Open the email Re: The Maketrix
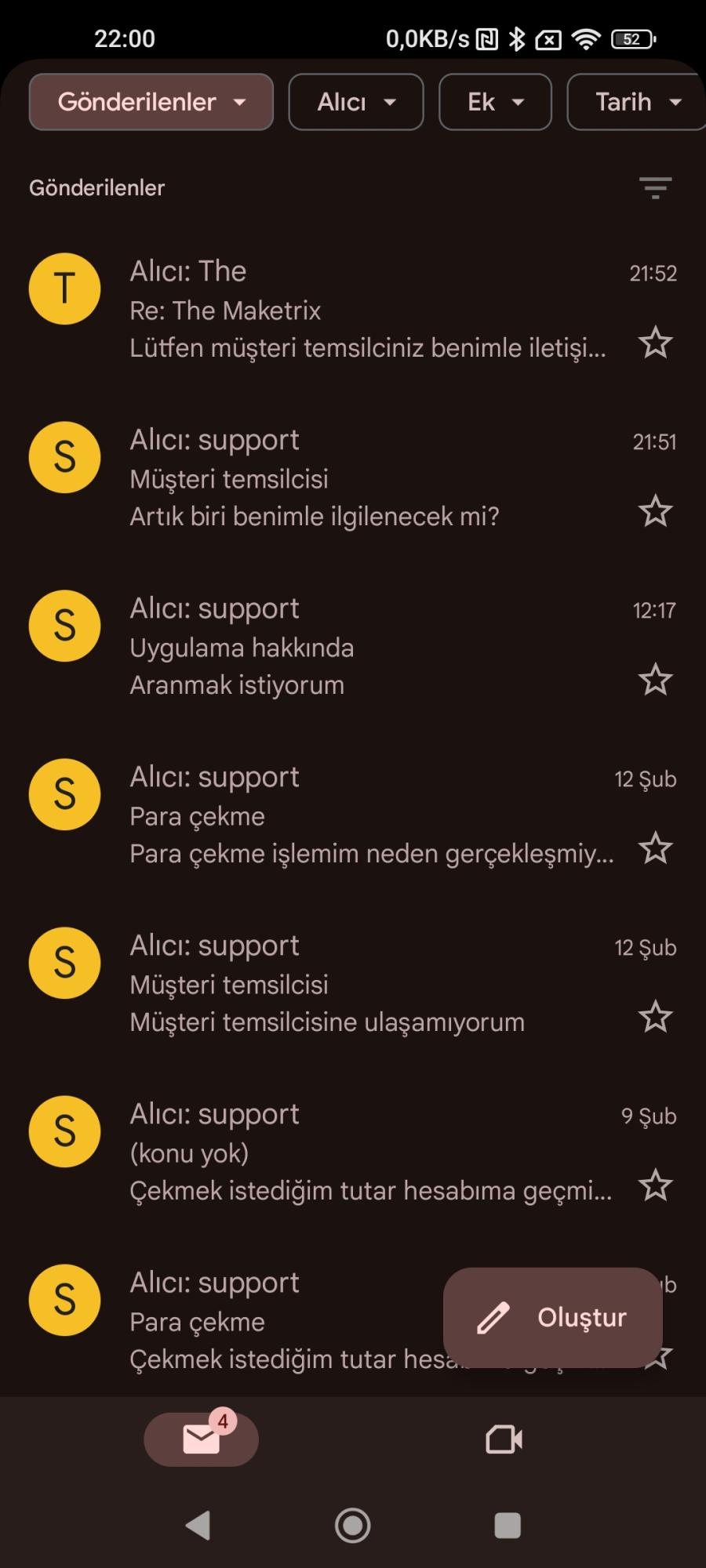 [x=369, y=311]
